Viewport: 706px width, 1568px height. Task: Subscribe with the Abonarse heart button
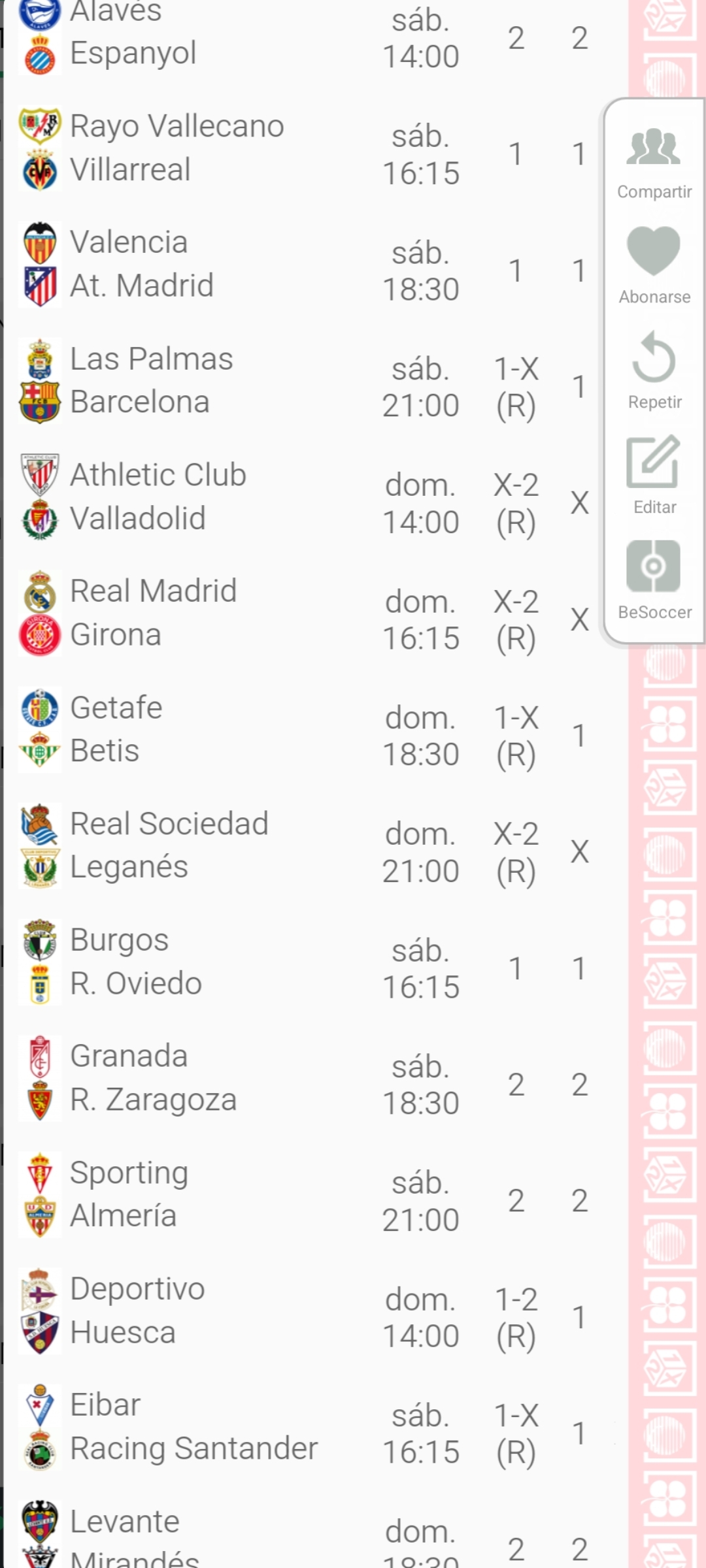tap(654, 266)
